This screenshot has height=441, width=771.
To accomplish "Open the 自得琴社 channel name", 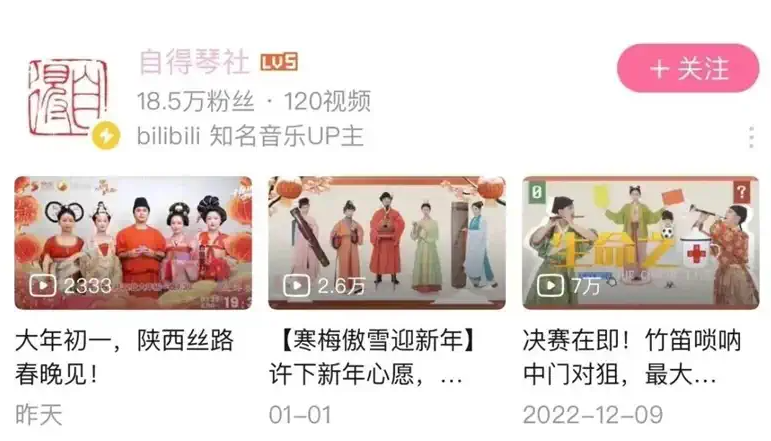I will [196, 63].
